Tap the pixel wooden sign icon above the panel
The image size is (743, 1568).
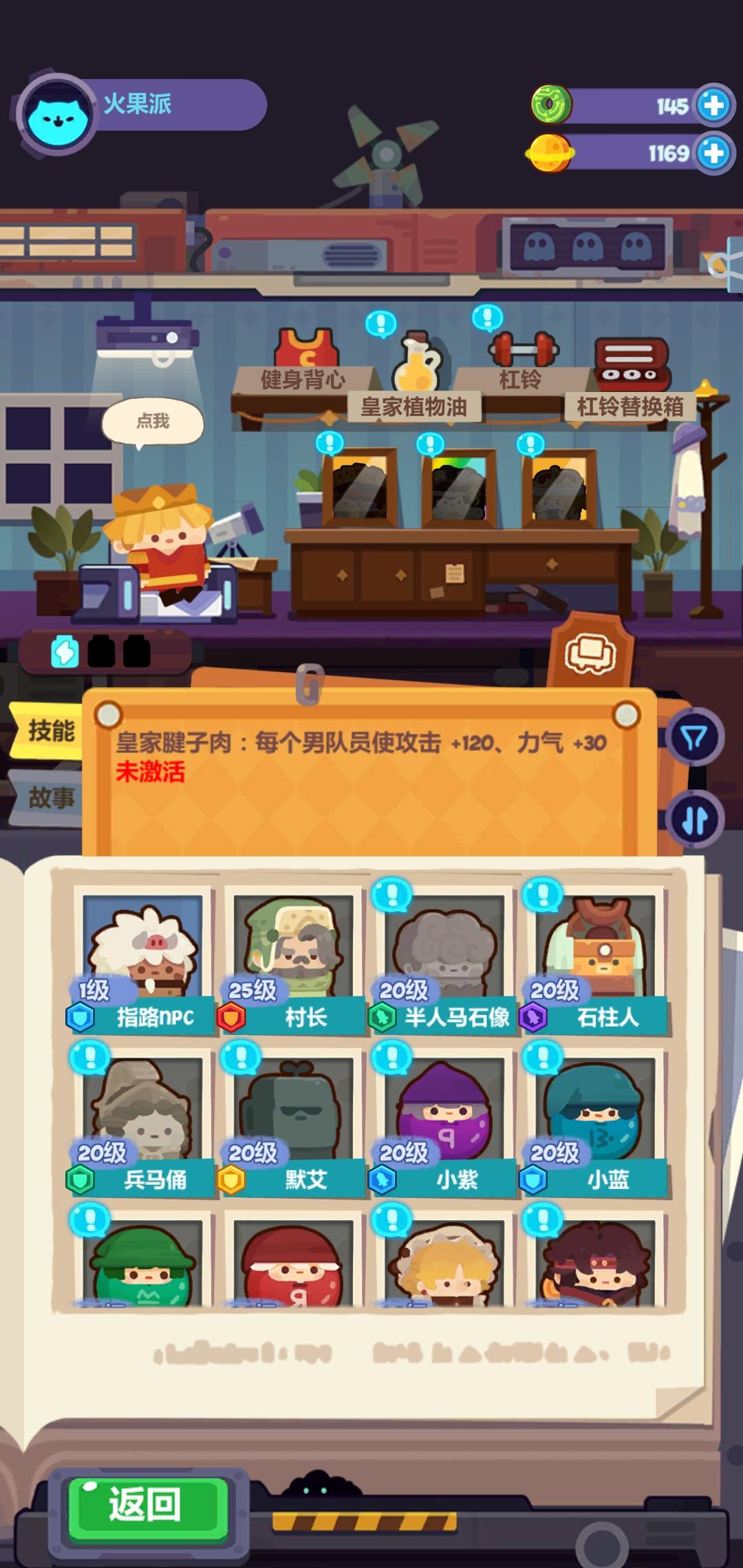[x=592, y=649]
